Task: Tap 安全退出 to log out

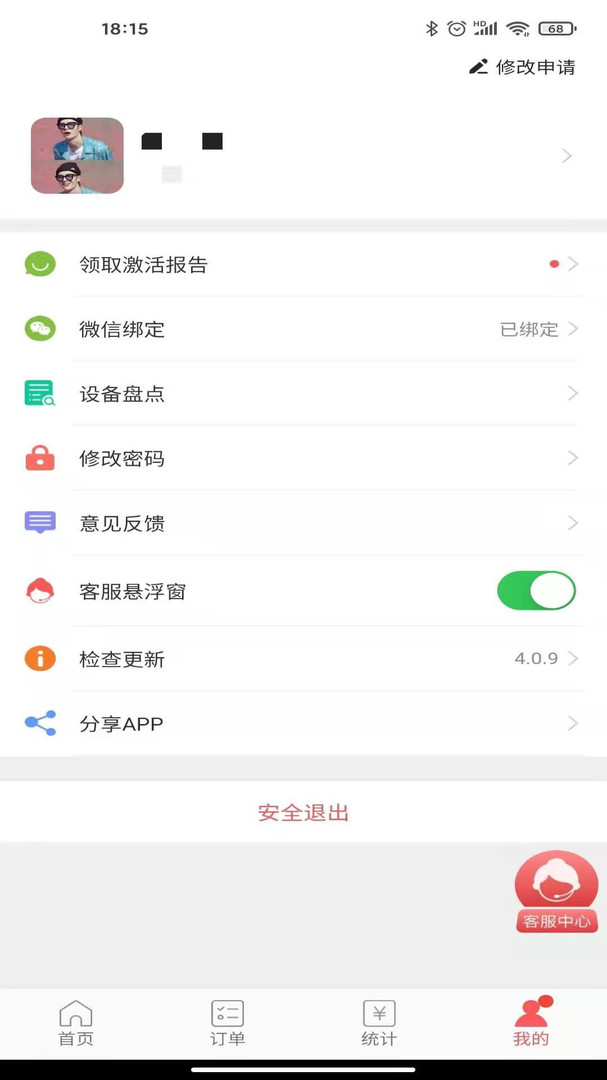Action: tap(303, 813)
